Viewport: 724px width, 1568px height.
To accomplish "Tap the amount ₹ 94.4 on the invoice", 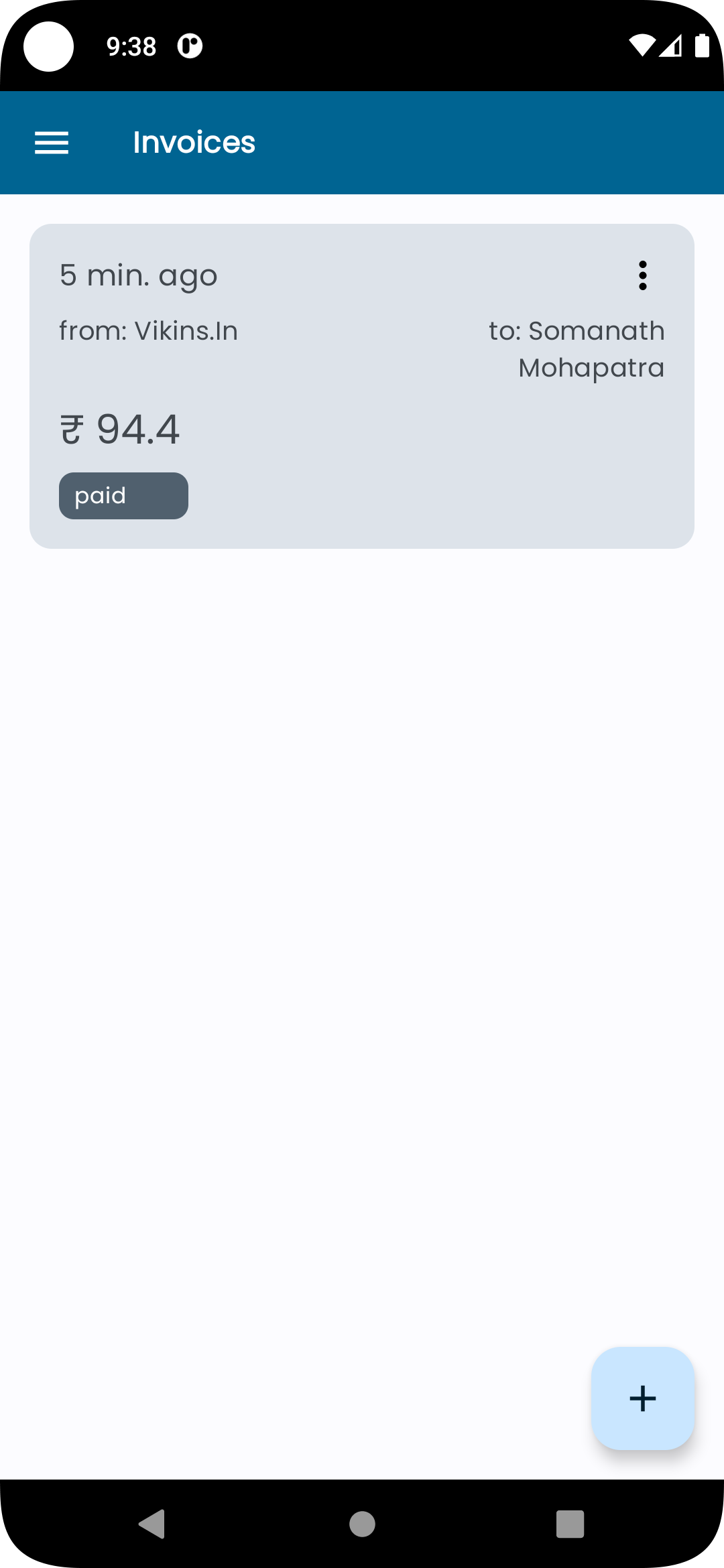I will (119, 429).
